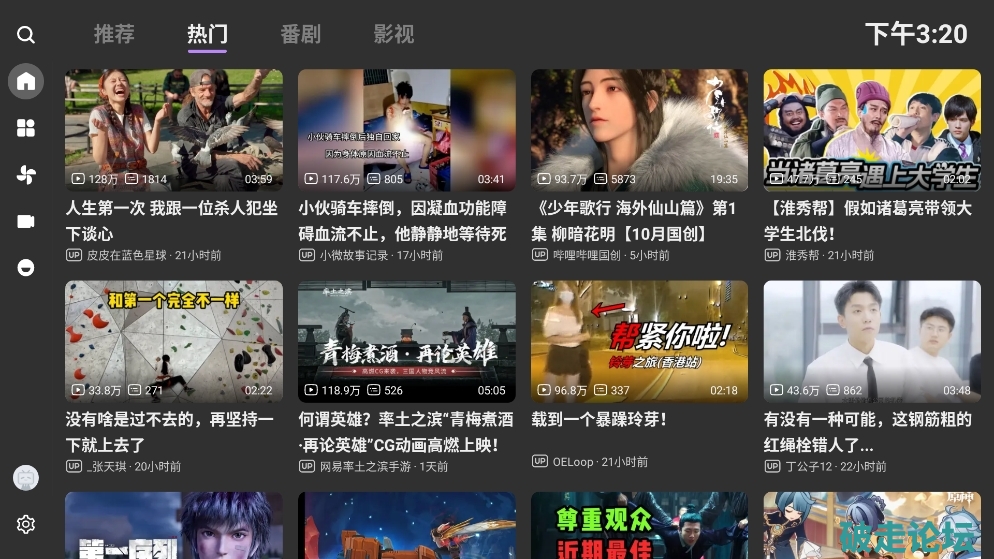The image size is (994, 559).
Task: Play video 载到一个暴躁玲芽
Action: pos(640,341)
